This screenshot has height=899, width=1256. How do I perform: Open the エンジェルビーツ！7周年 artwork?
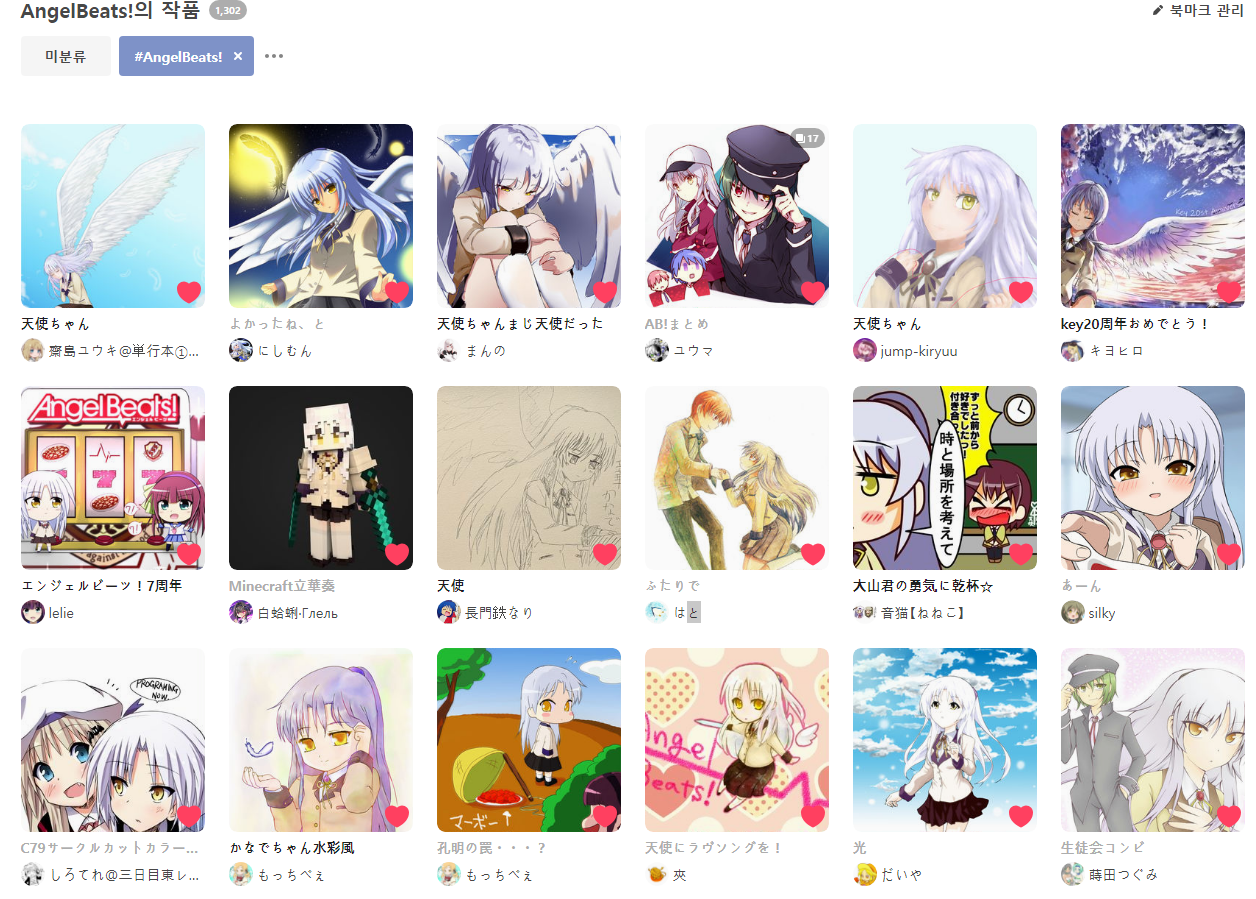[112, 478]
